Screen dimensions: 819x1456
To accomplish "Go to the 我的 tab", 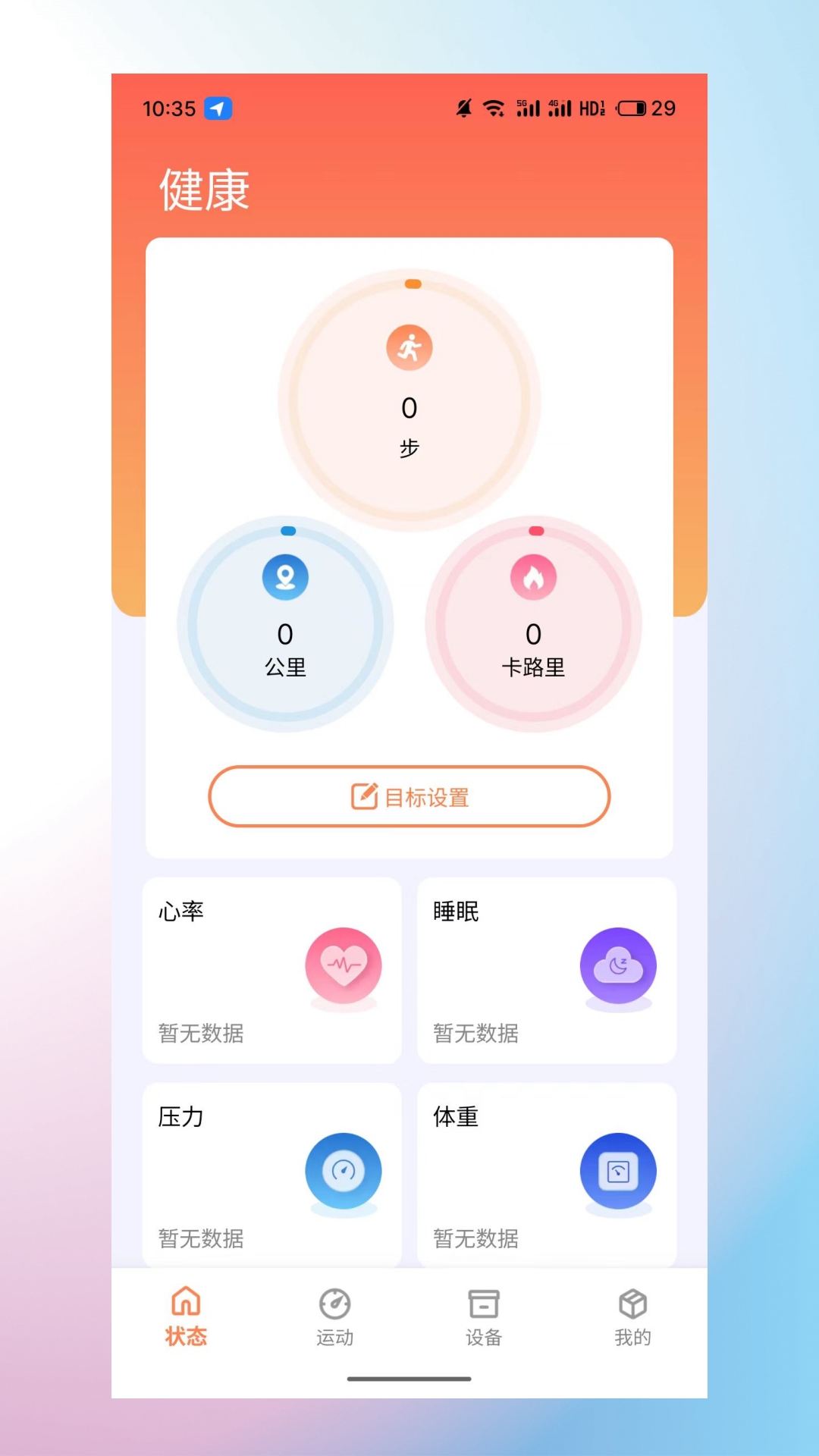I will [632, 1317].
